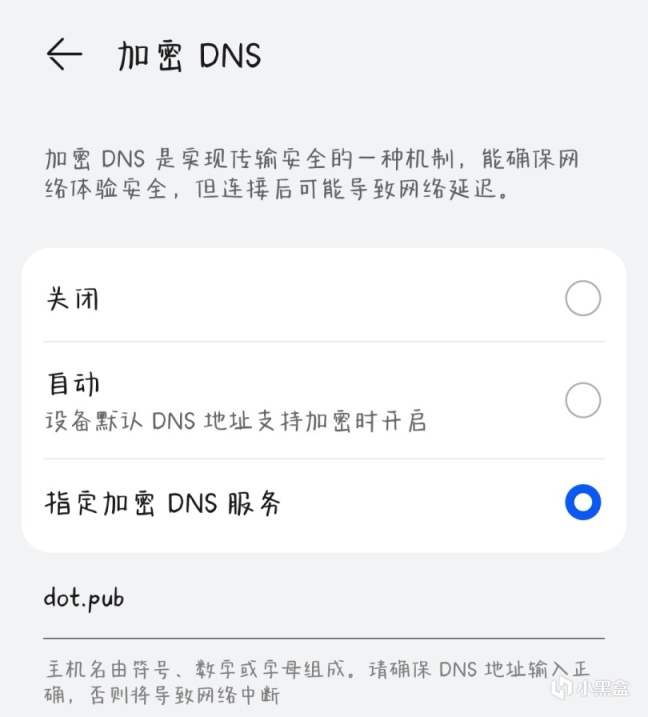Select the 关闭 option
The height and width of the screenshot is (717, 648).
pos(582,298)
